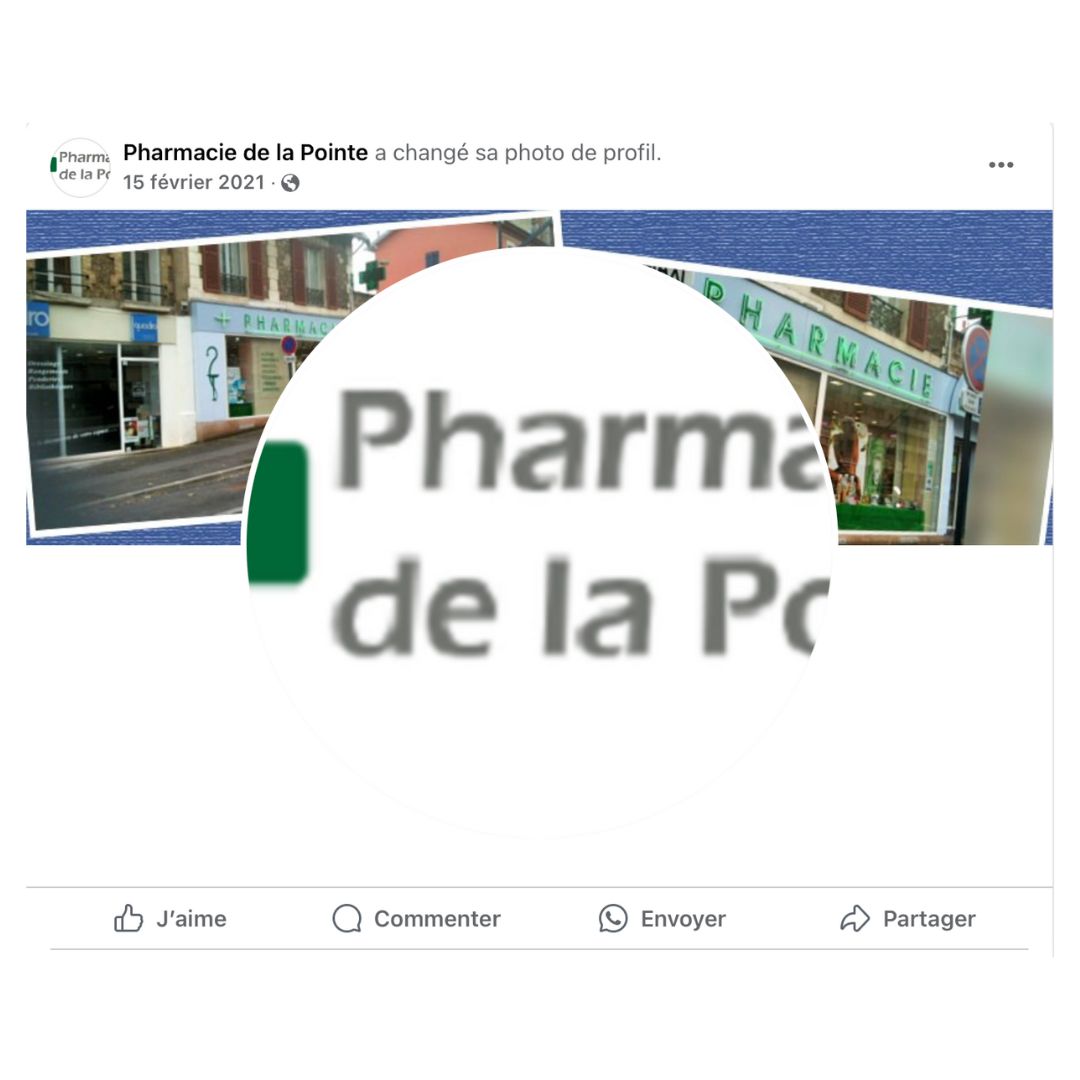This screenshot has width=1080, height=1080.
Task: Open the post's three-dot options menu
Action: [x=1000, y=165]
